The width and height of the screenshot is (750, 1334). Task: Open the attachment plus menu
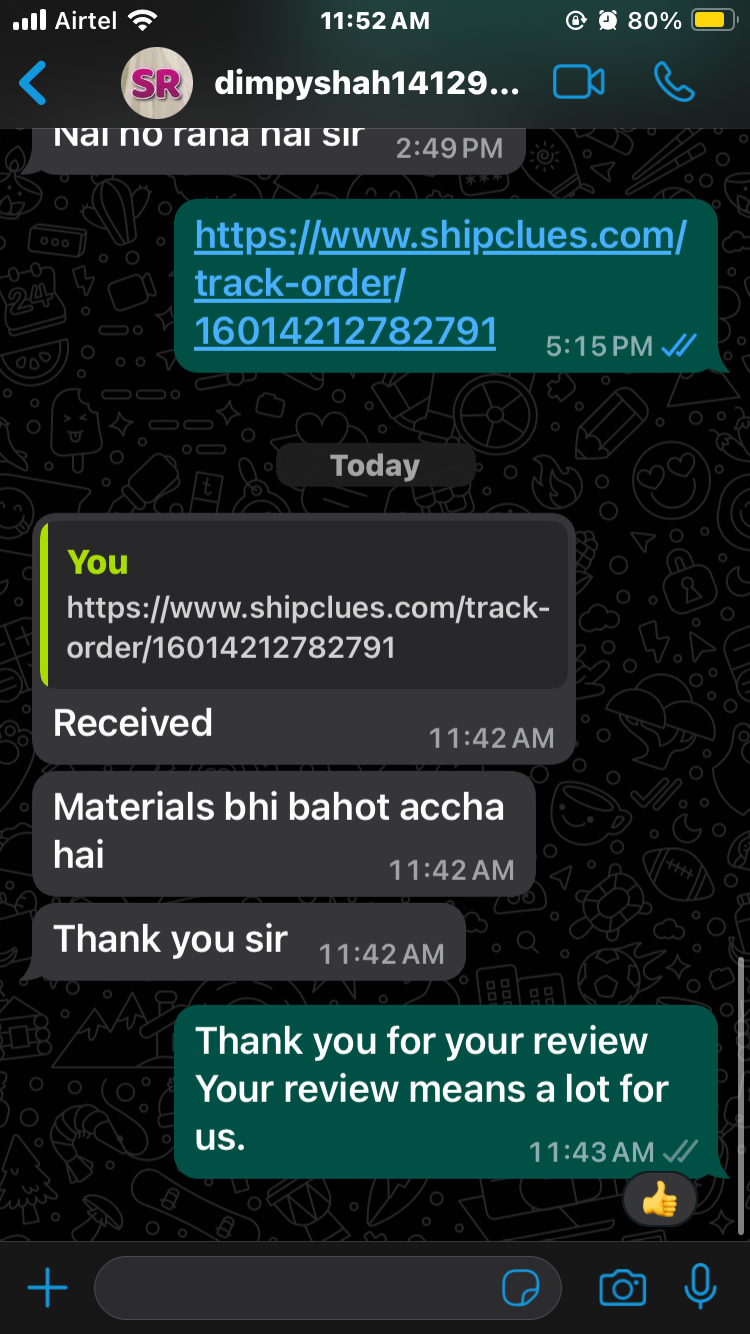pyautogui.click(x=47, y=1289)
